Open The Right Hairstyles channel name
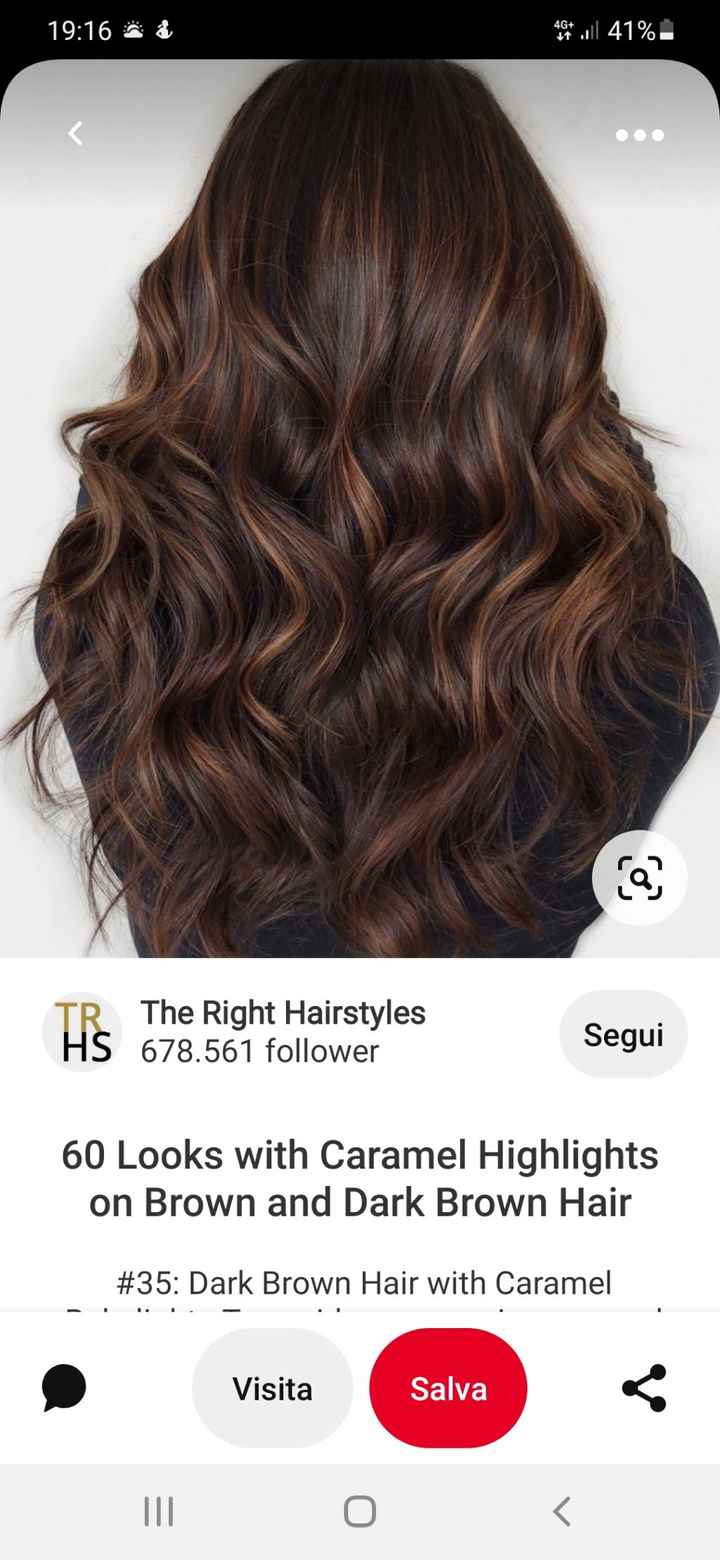Screen dimensions: 720x1560 point(284,1013)
